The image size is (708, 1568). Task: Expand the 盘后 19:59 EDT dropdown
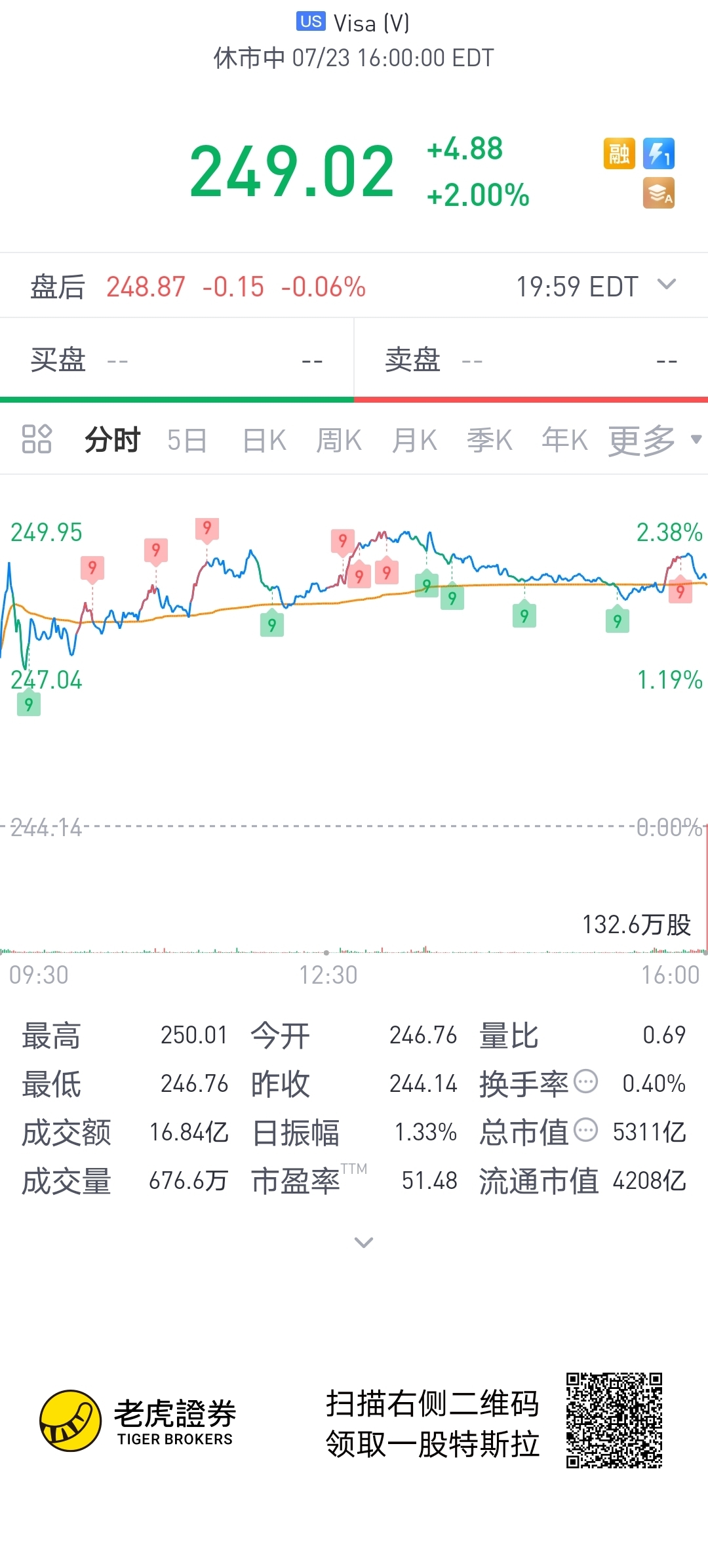click(667, 285)
